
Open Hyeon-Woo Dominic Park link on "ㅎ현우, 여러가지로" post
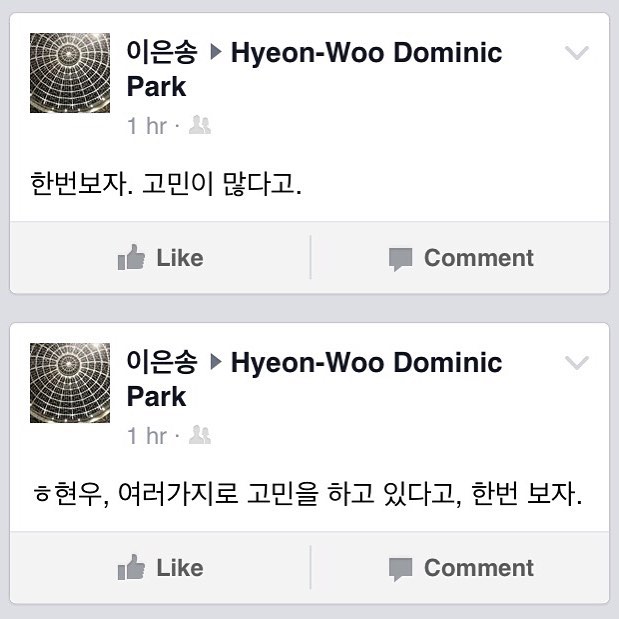tap(366, 363)
